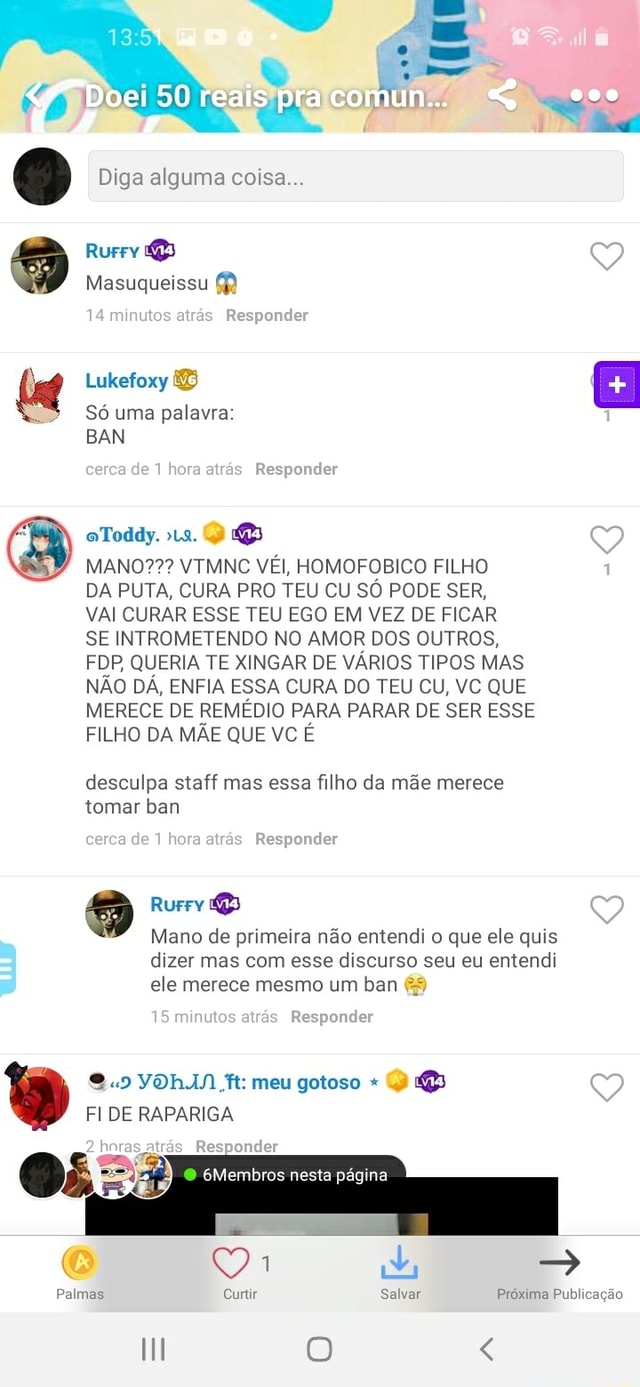Go to Próxima Publicação
The width and height of the screenshot is (640, 1387).
(x=560, y=1272)
